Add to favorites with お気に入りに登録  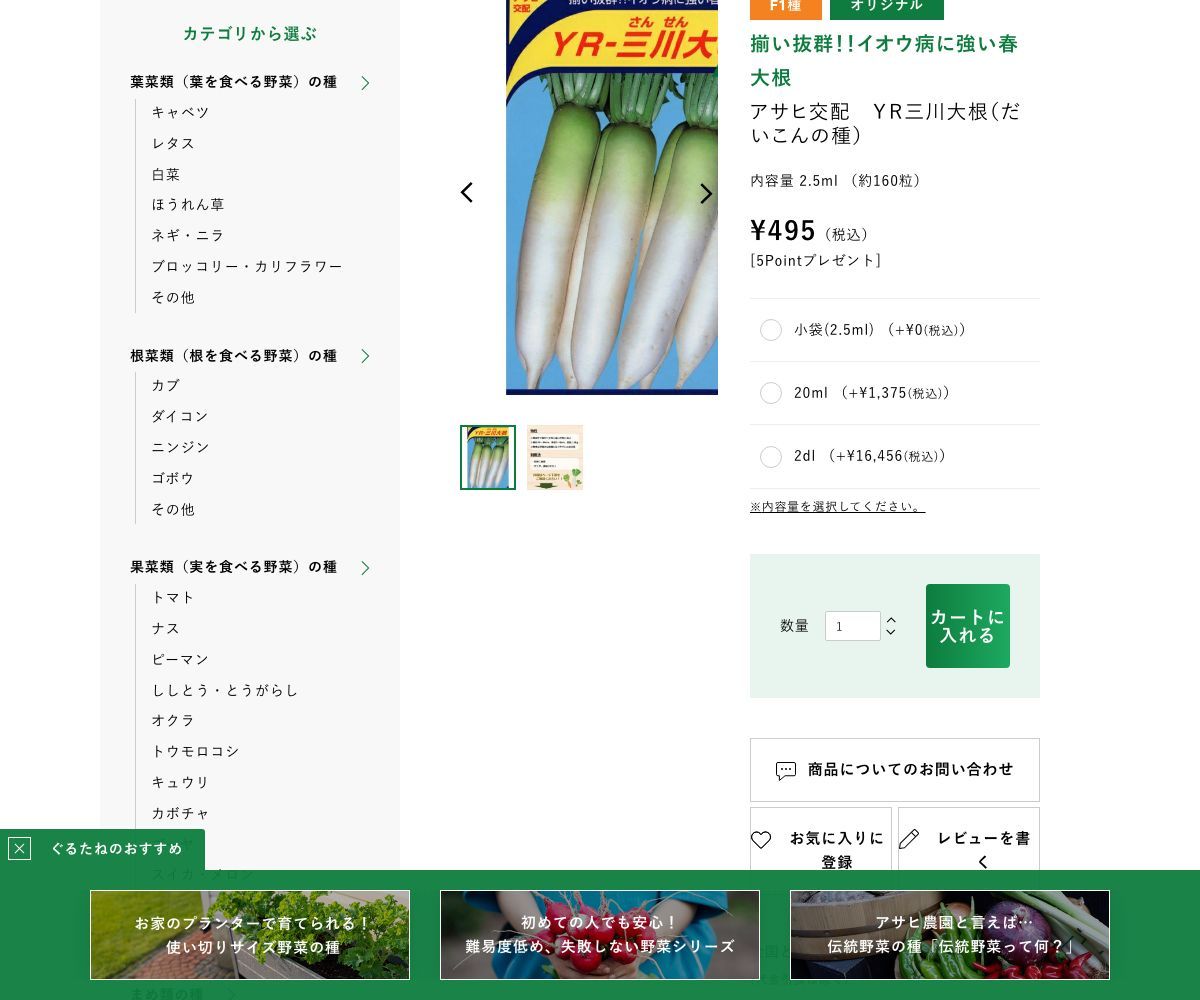821,849
